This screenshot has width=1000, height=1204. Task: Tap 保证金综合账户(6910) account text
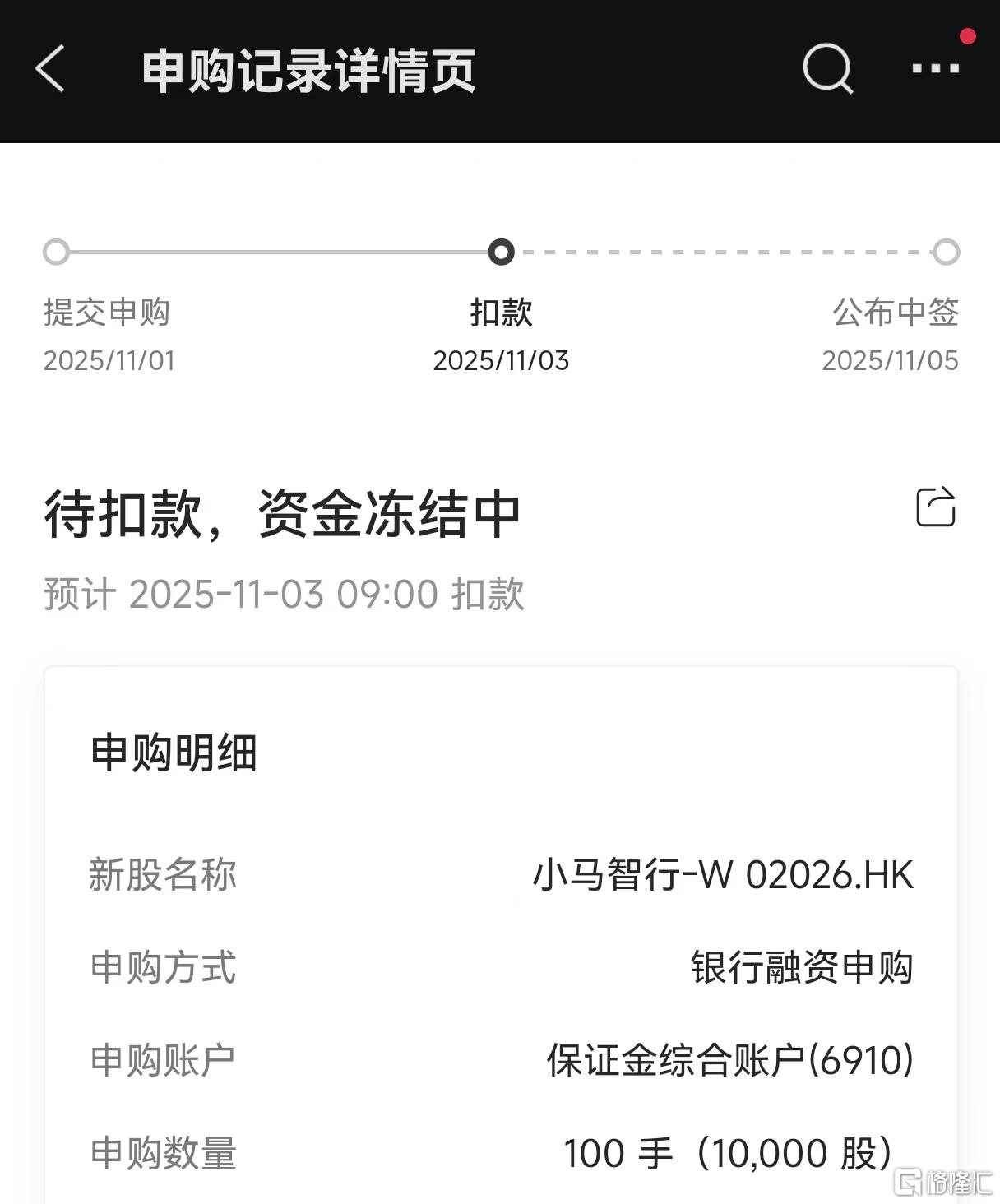tap(728, 1062)
